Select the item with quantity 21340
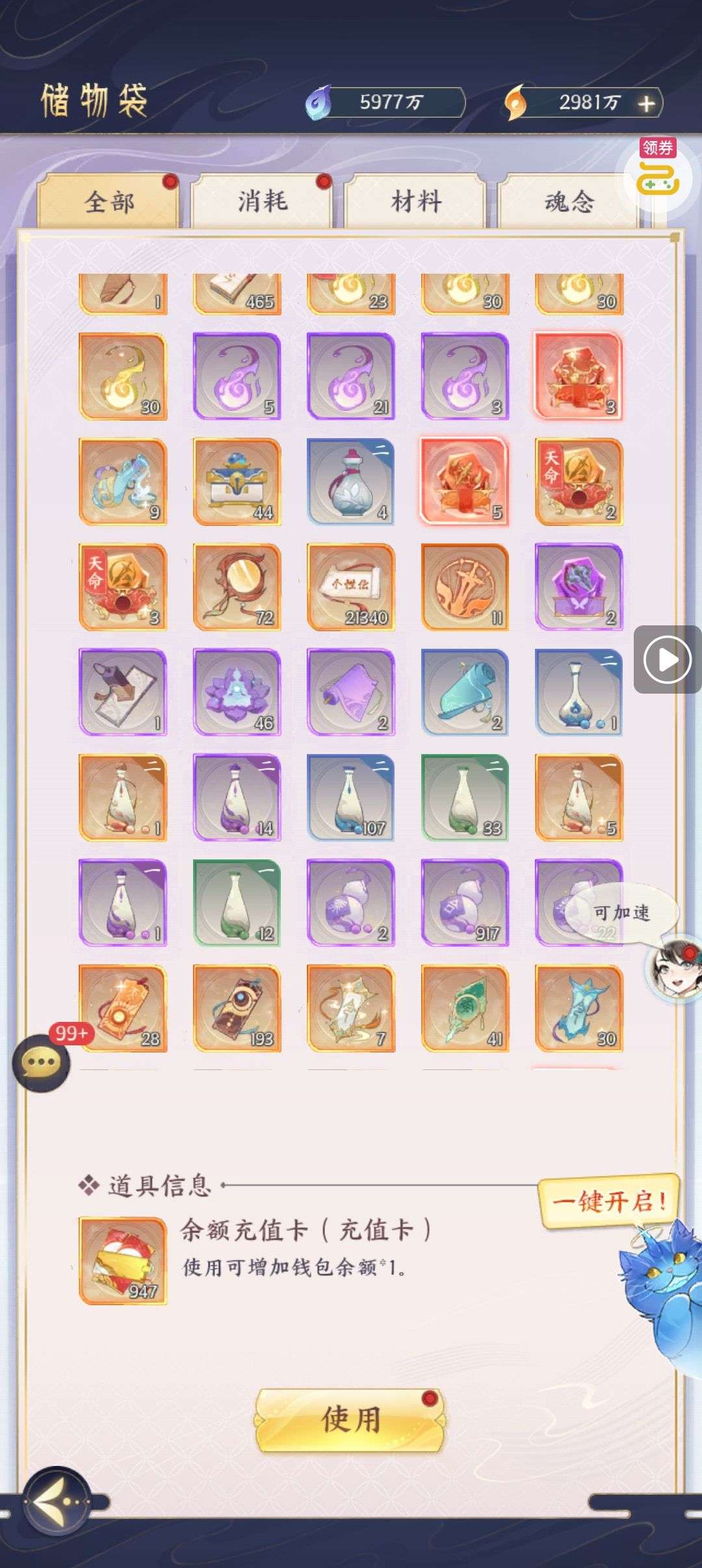This screenshot has height=1568, width=702. [x=351, y=587]
